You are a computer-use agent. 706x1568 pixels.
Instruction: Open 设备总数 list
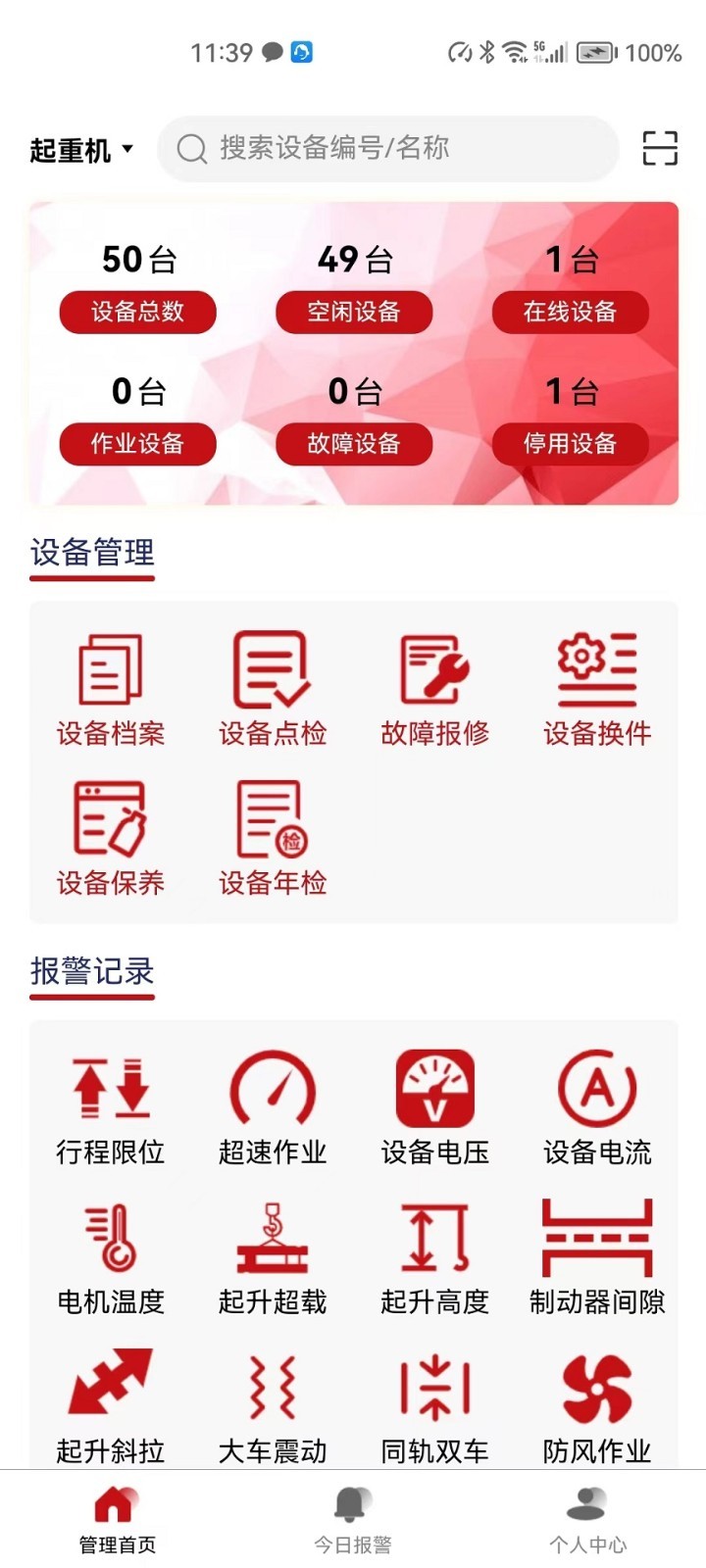coord(138,312)
